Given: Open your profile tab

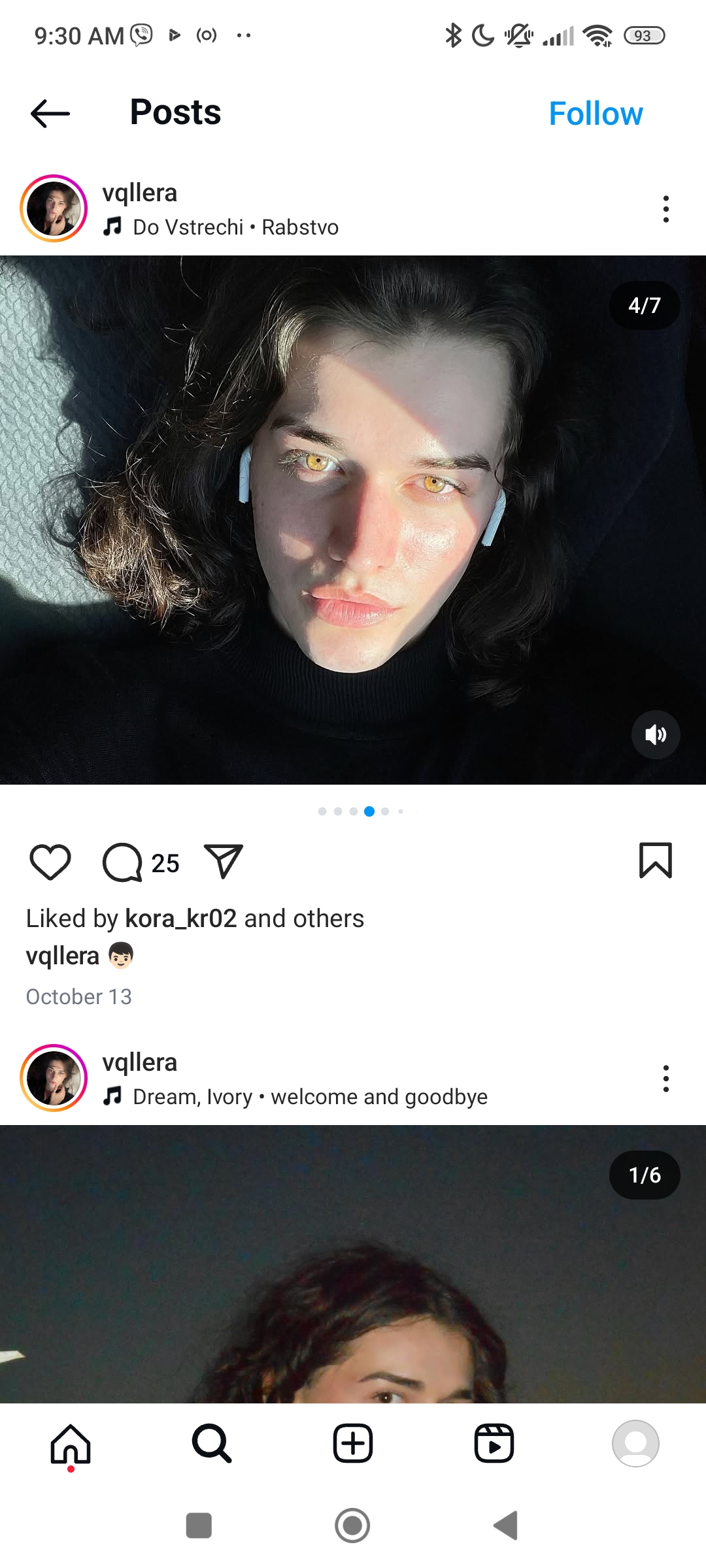Looking at the screenshot, I should pos(635,1444).
